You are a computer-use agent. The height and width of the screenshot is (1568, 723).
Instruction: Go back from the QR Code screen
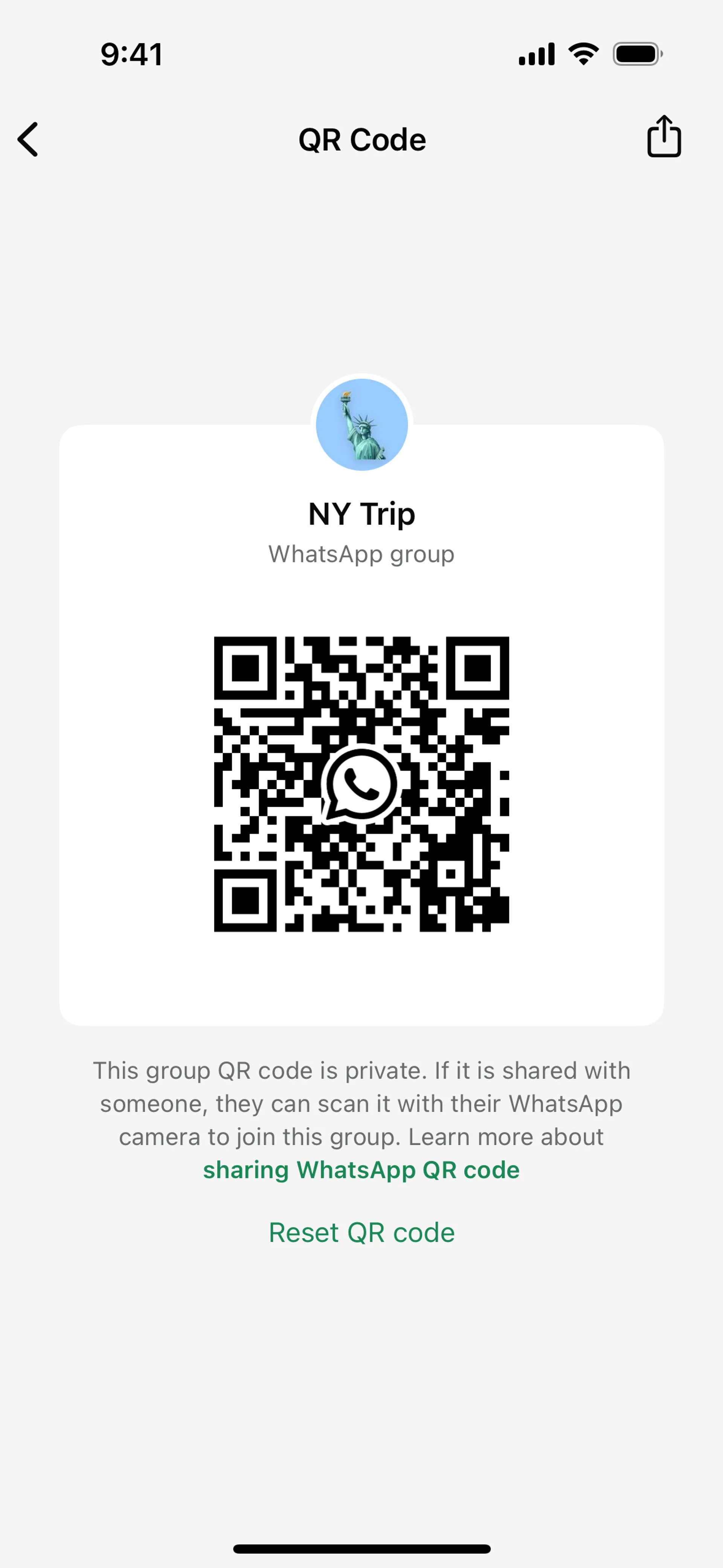click(x=29, y=139)
